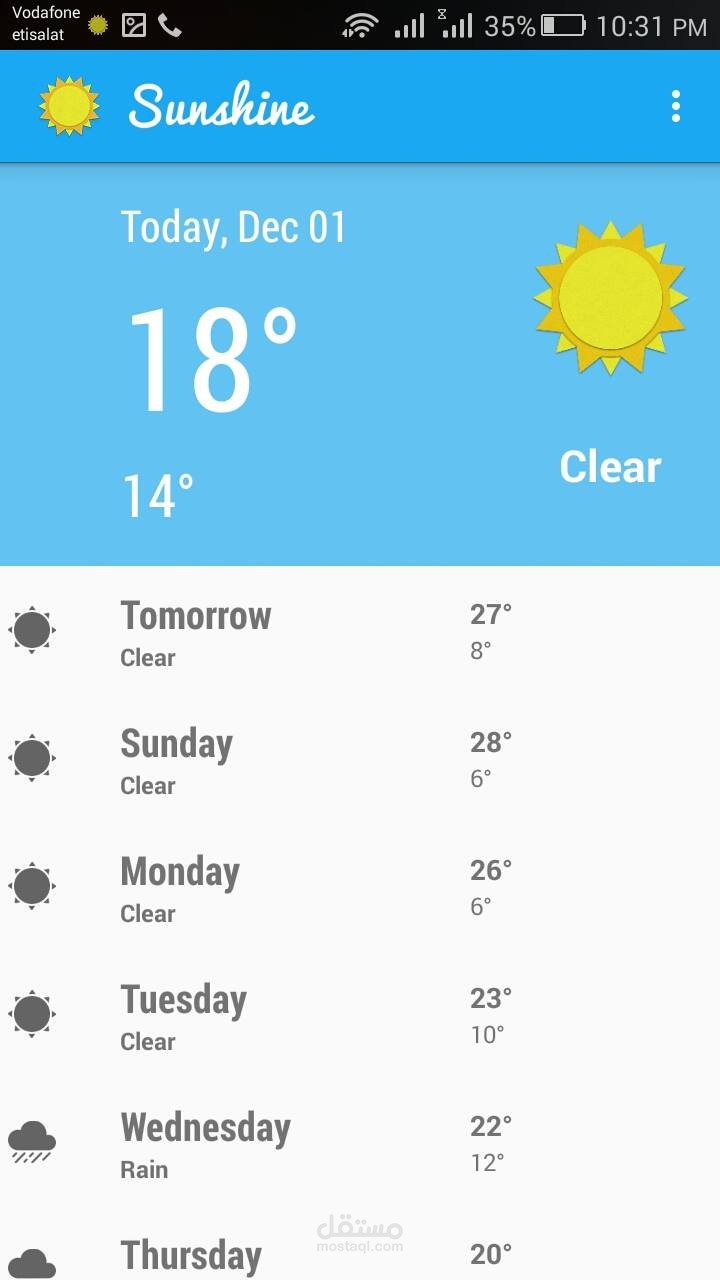Image resolution: width=720 pixels, height=1280 pixels.
Task: View Sunday's forecast details
Action: click(360, 760)
